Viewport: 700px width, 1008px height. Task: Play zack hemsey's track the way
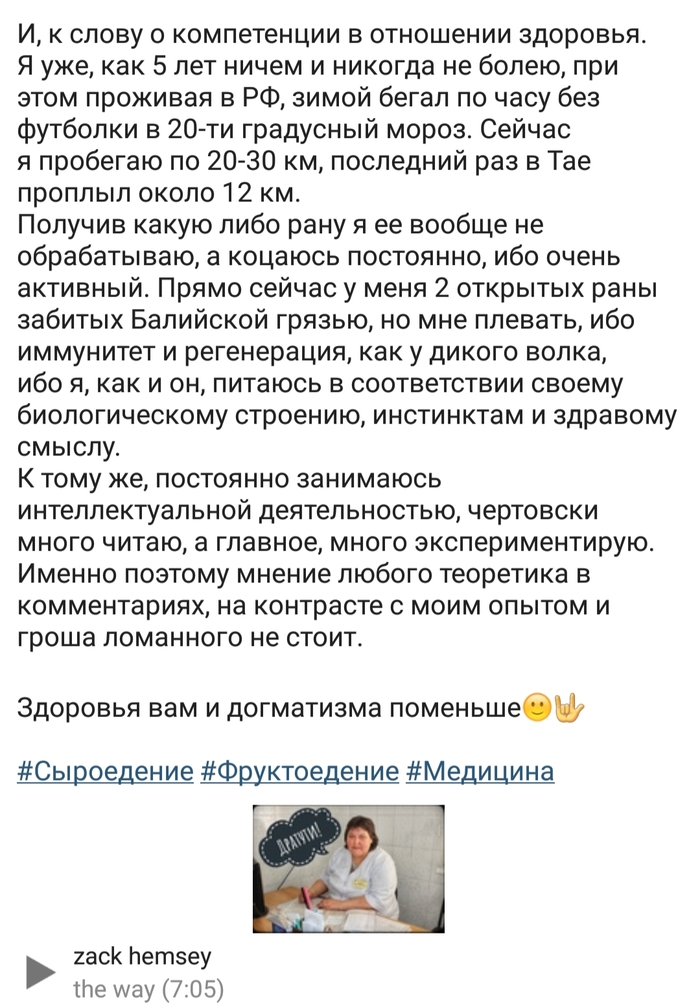(40, 972)
